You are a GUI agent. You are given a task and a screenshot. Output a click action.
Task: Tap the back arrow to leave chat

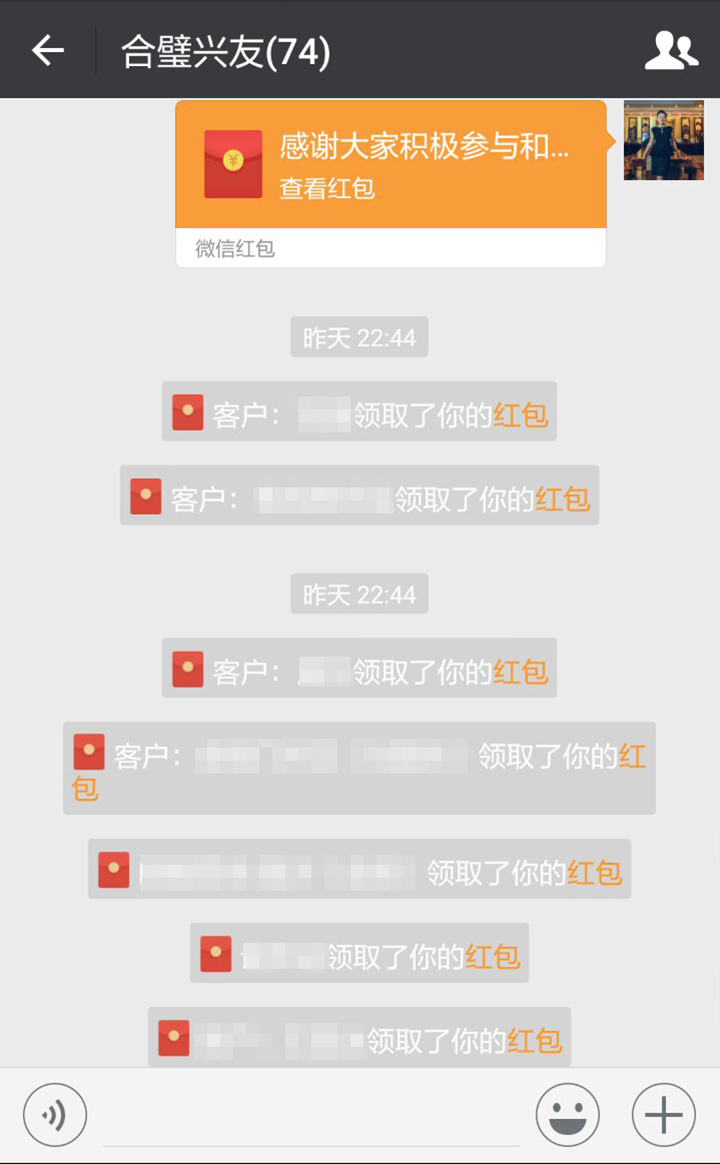(x=47, y=48)
